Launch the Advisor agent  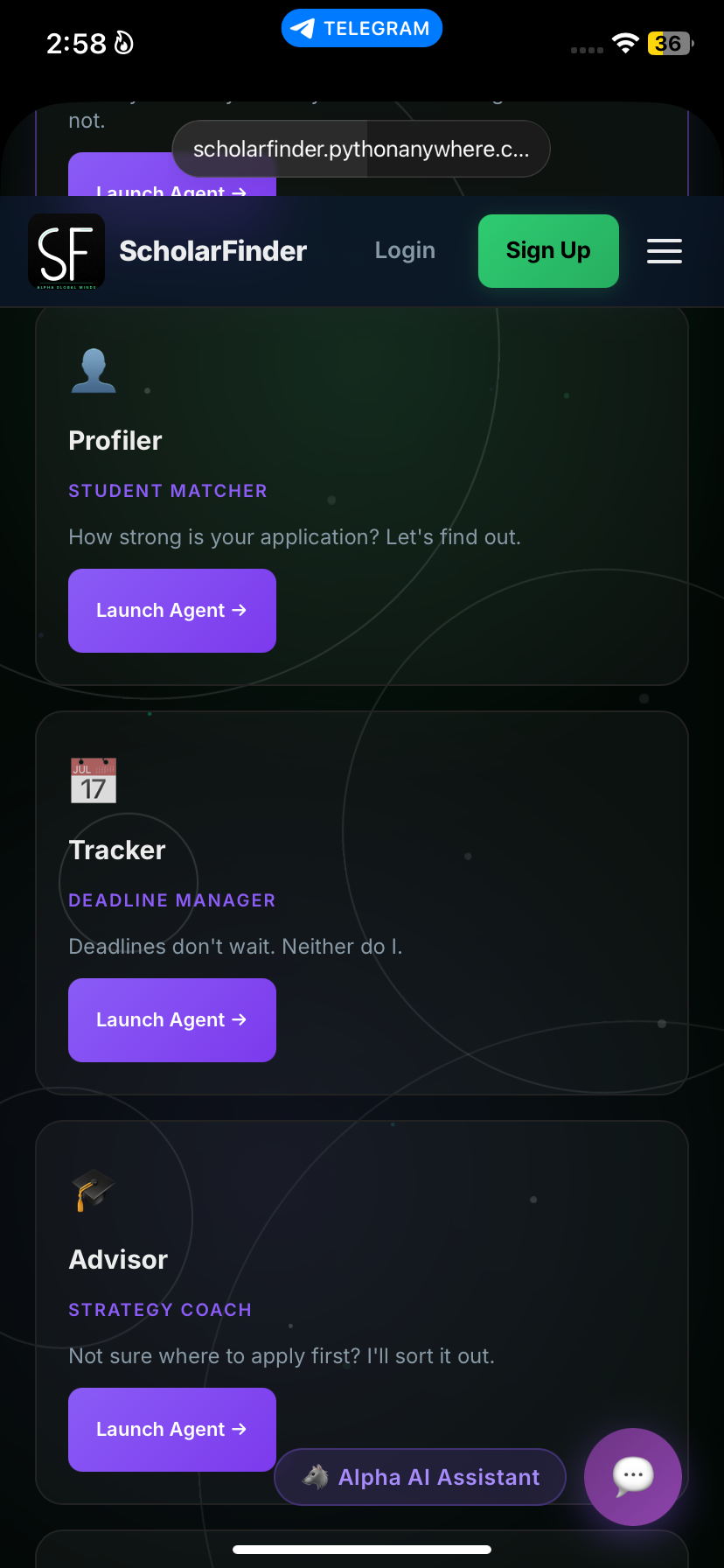pos(172,1430)
